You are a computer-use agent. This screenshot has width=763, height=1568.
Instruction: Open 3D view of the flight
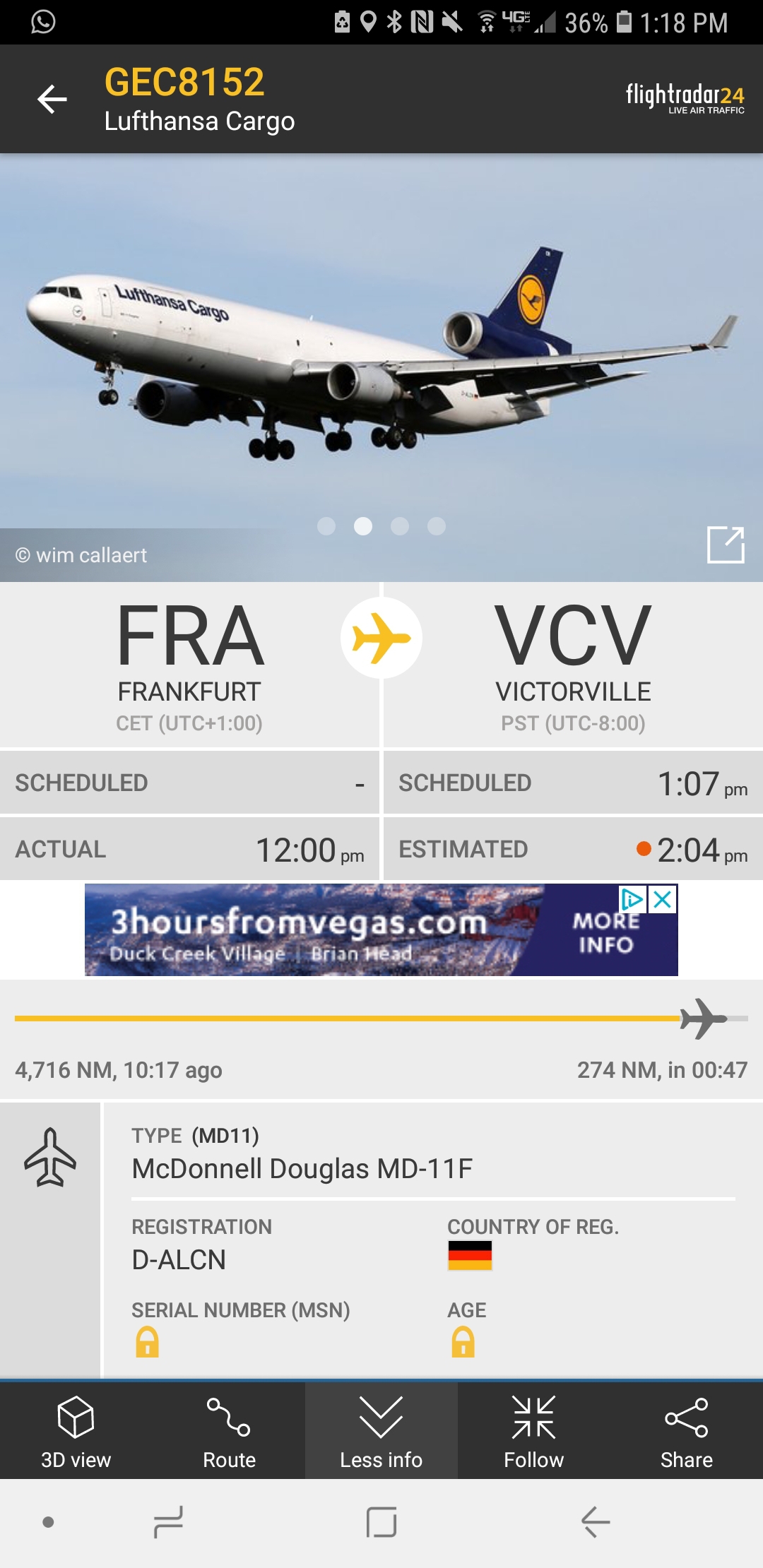coord(76,1431)
